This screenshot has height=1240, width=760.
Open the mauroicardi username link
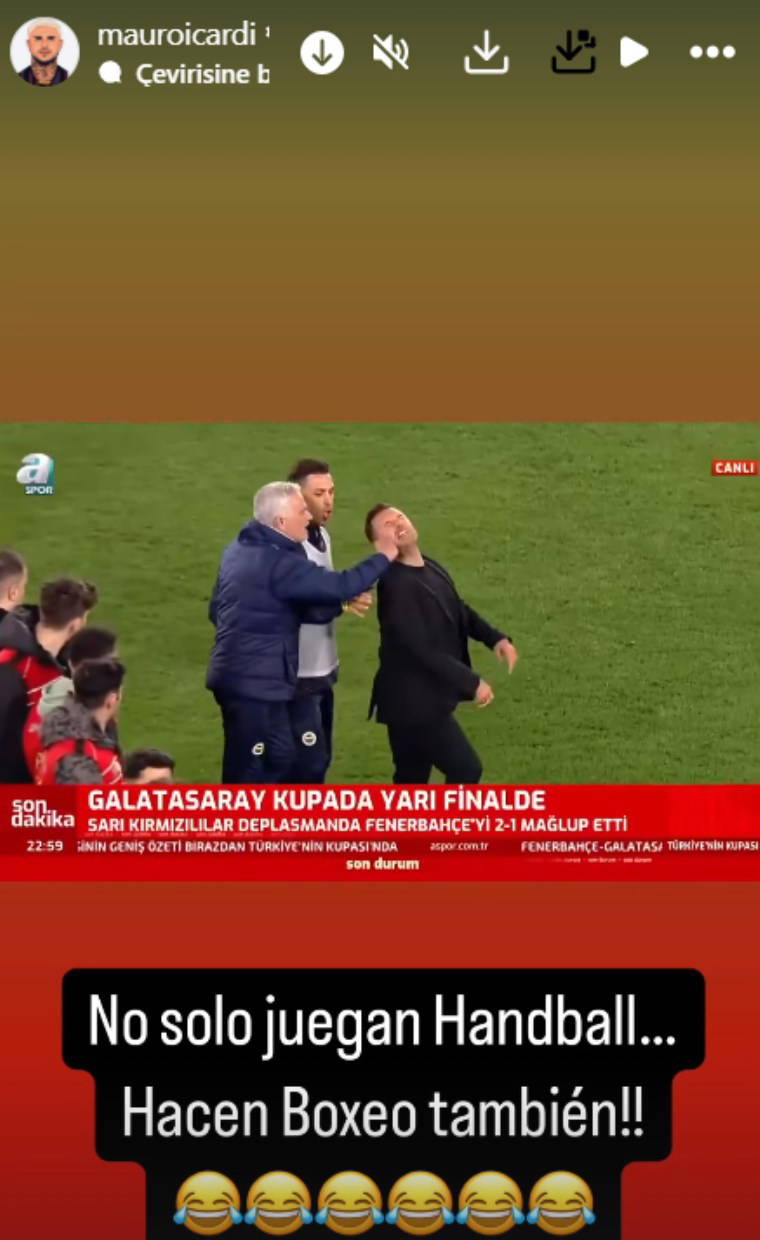pyautogui.click(x=176, y=35)
